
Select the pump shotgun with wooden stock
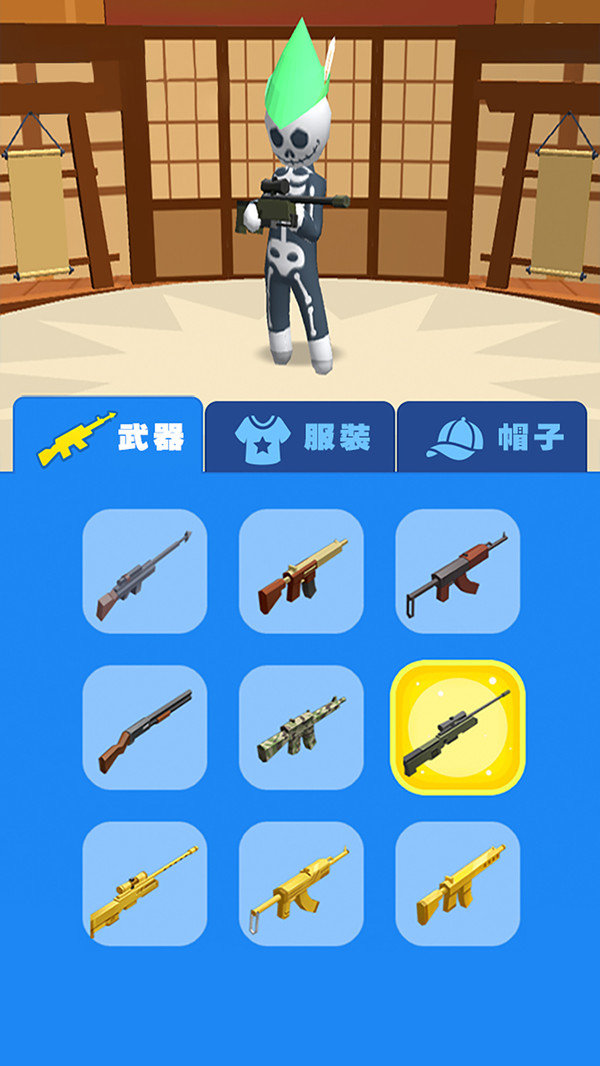[145, 727]
